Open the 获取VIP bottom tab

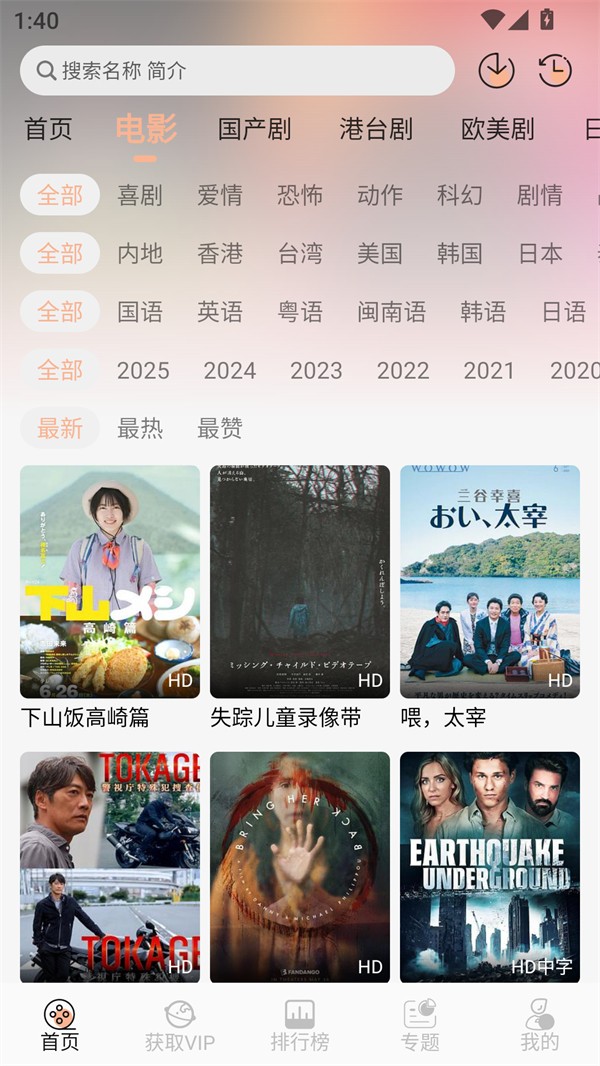pos(180,1025)
